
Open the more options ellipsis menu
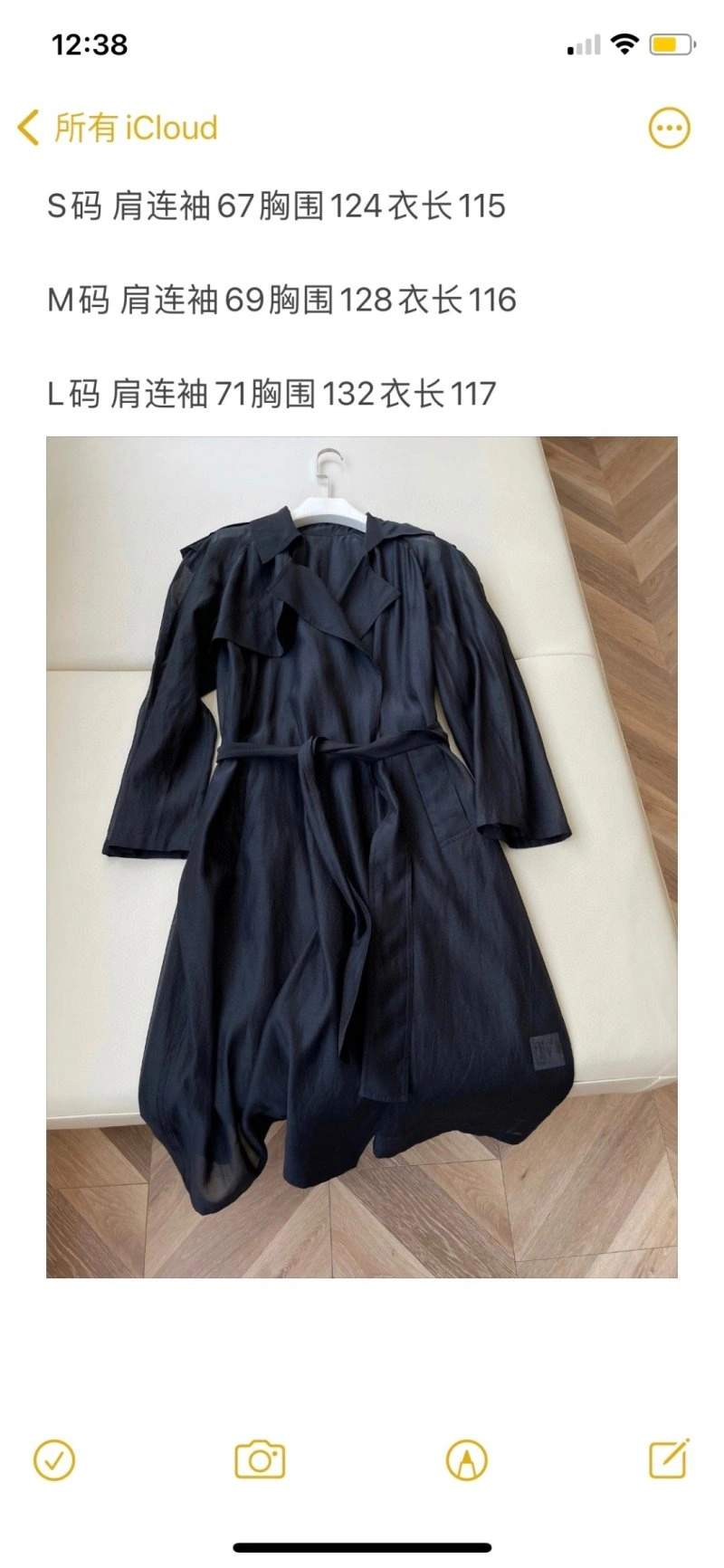point(670,128)
